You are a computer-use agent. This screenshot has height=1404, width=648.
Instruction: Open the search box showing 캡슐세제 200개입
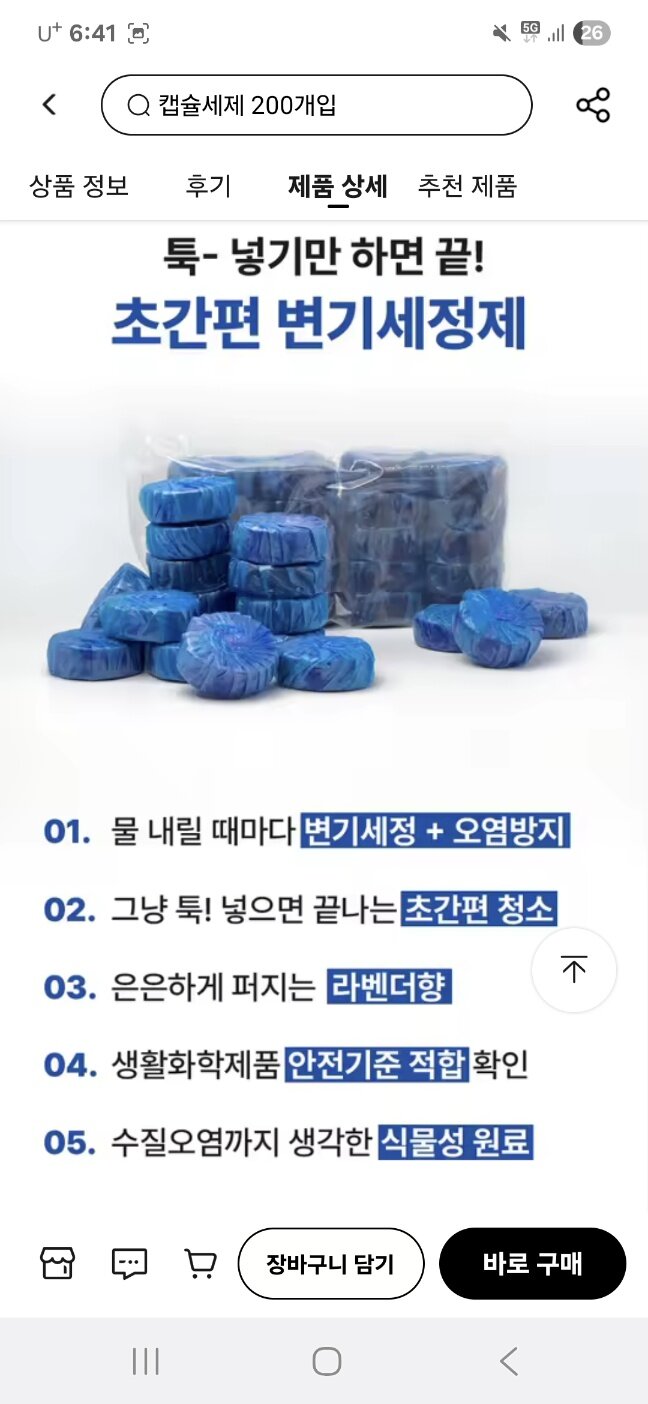[x=316, y=105]
